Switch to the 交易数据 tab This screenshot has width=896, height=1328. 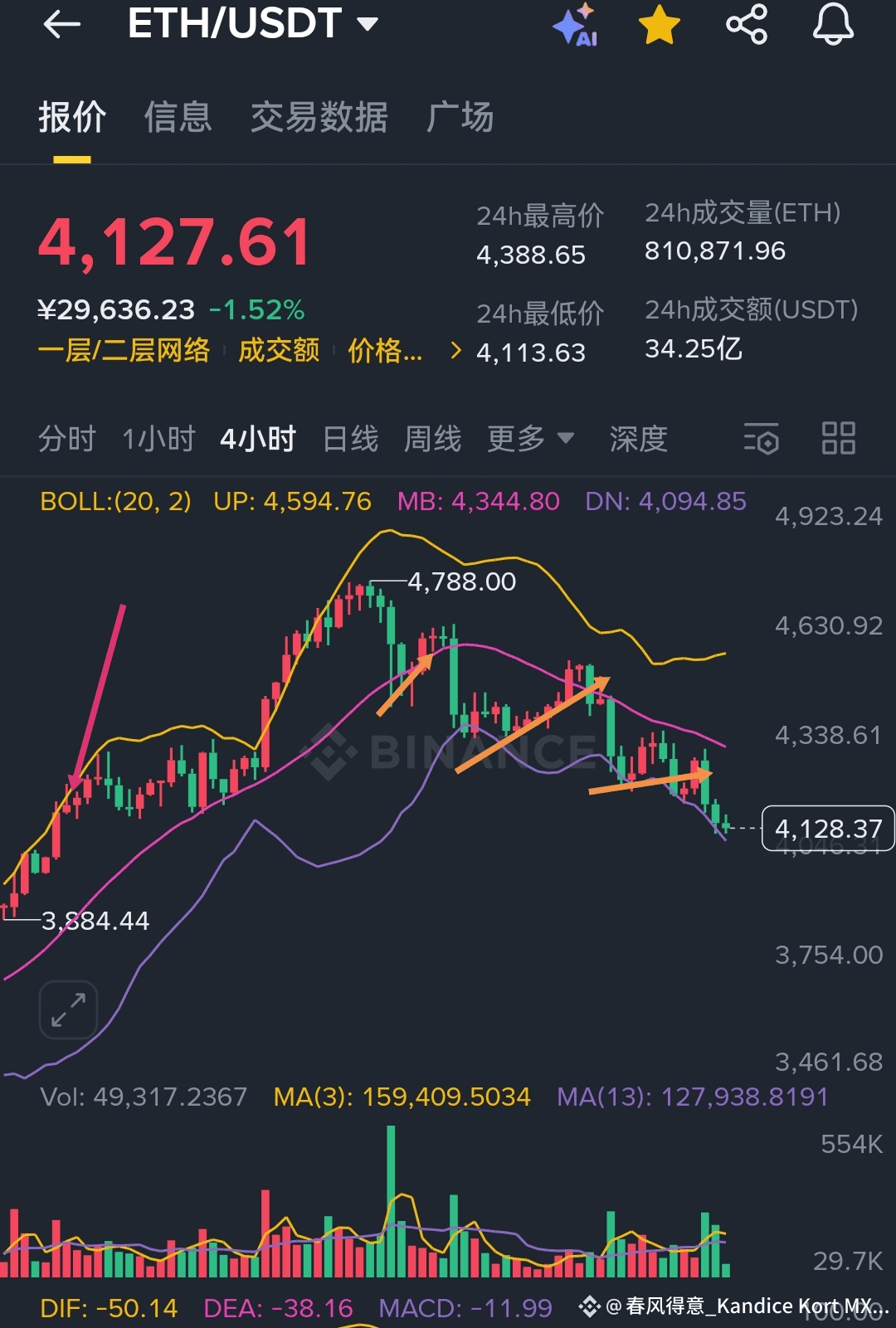click(x=319, y=117)
